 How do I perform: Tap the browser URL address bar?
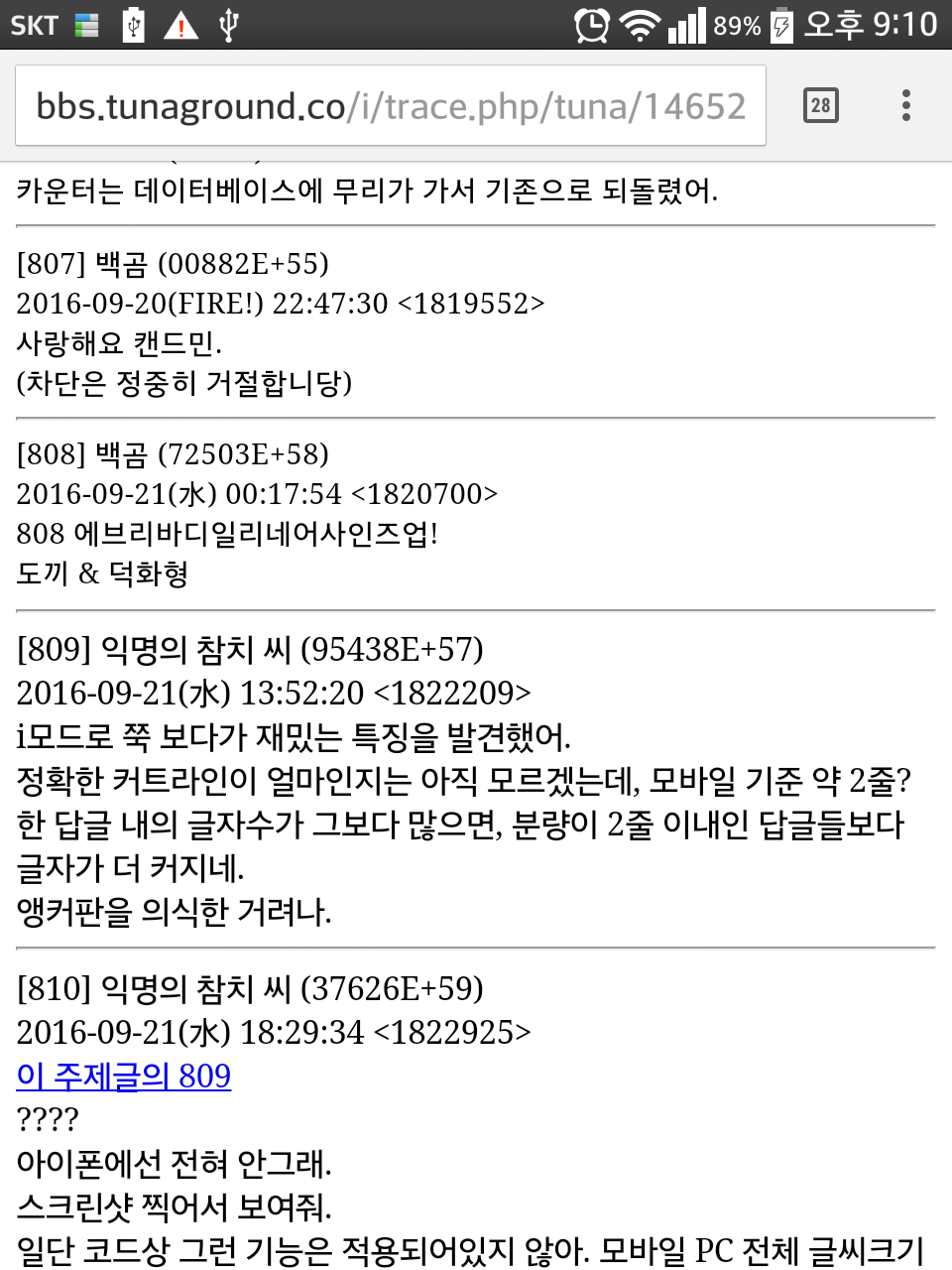click(x=390, y=106)
